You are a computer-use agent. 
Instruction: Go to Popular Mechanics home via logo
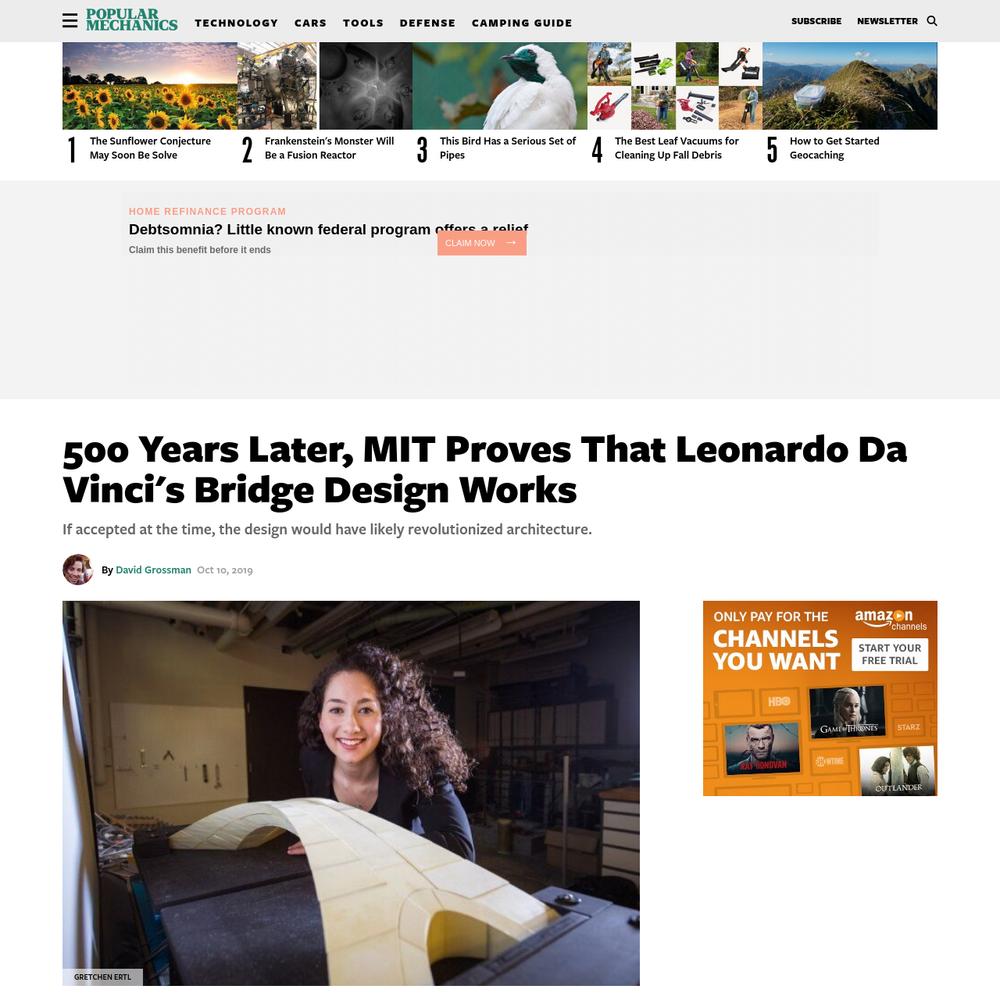point(131,20)
